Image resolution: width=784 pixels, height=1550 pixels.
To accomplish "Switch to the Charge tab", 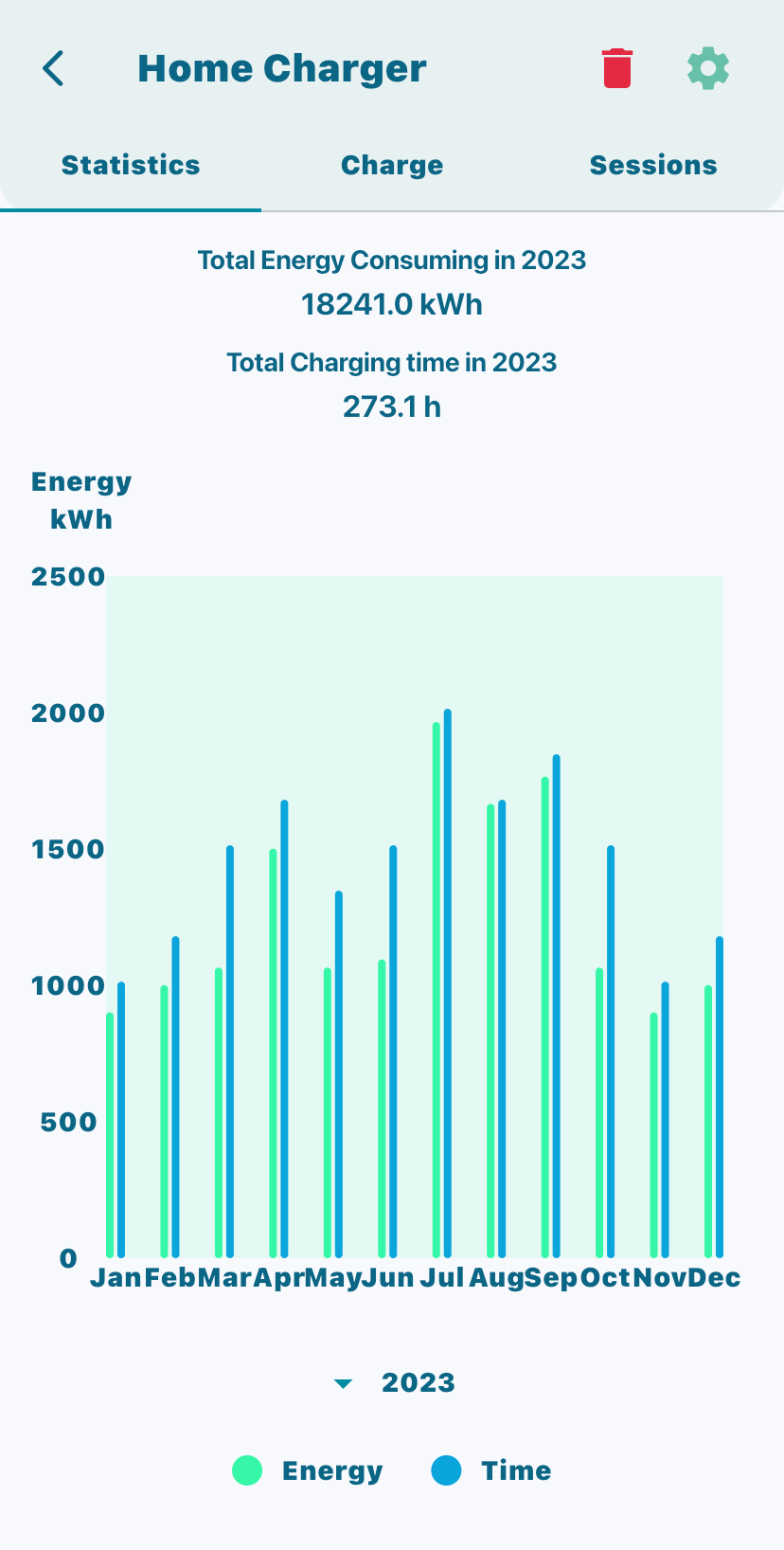I will click(x=391, y=165).
